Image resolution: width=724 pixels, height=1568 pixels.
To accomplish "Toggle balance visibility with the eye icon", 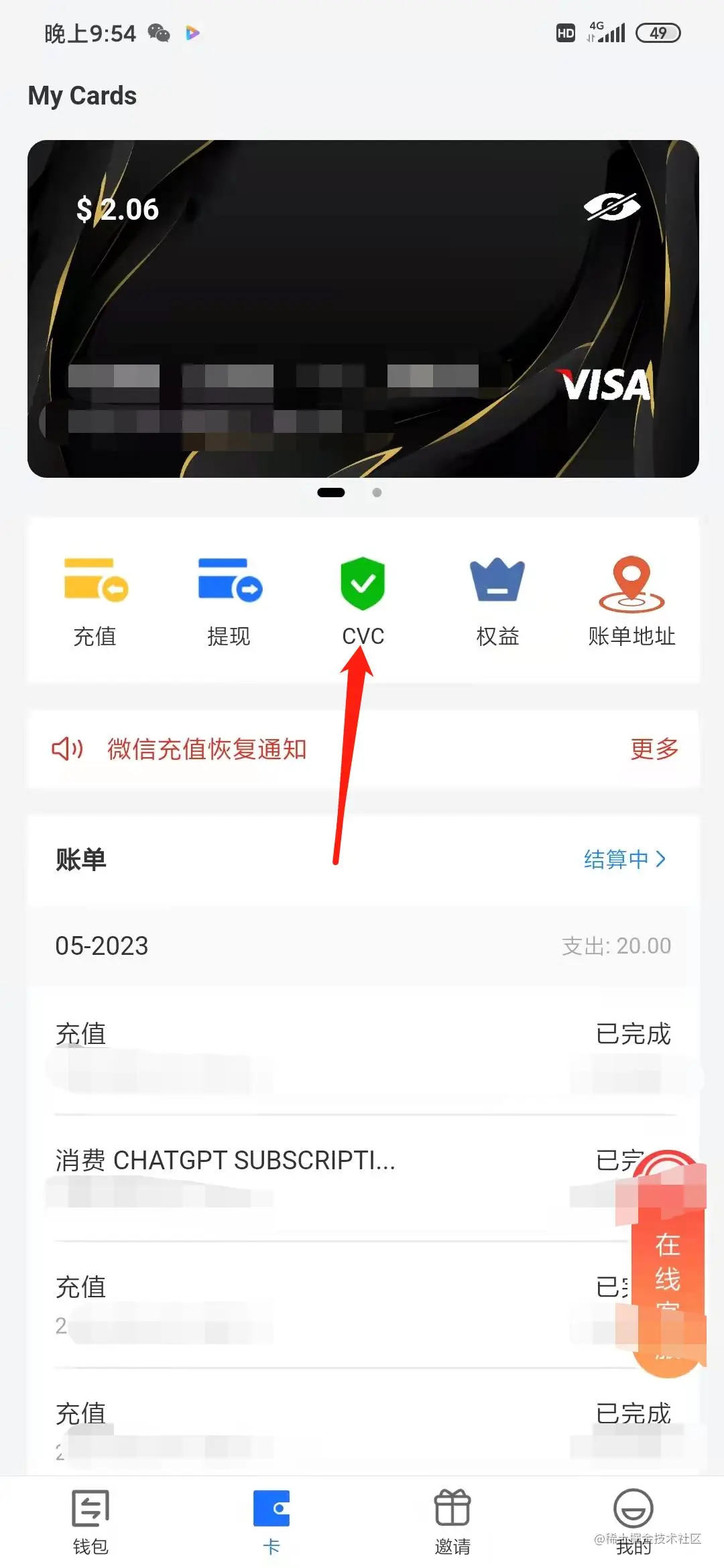I will tap(611, 208).
